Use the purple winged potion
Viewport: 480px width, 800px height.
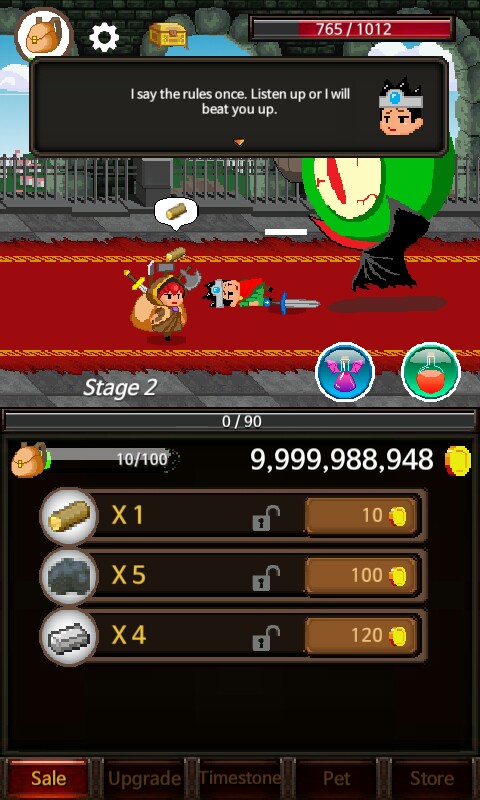(345, 372)
